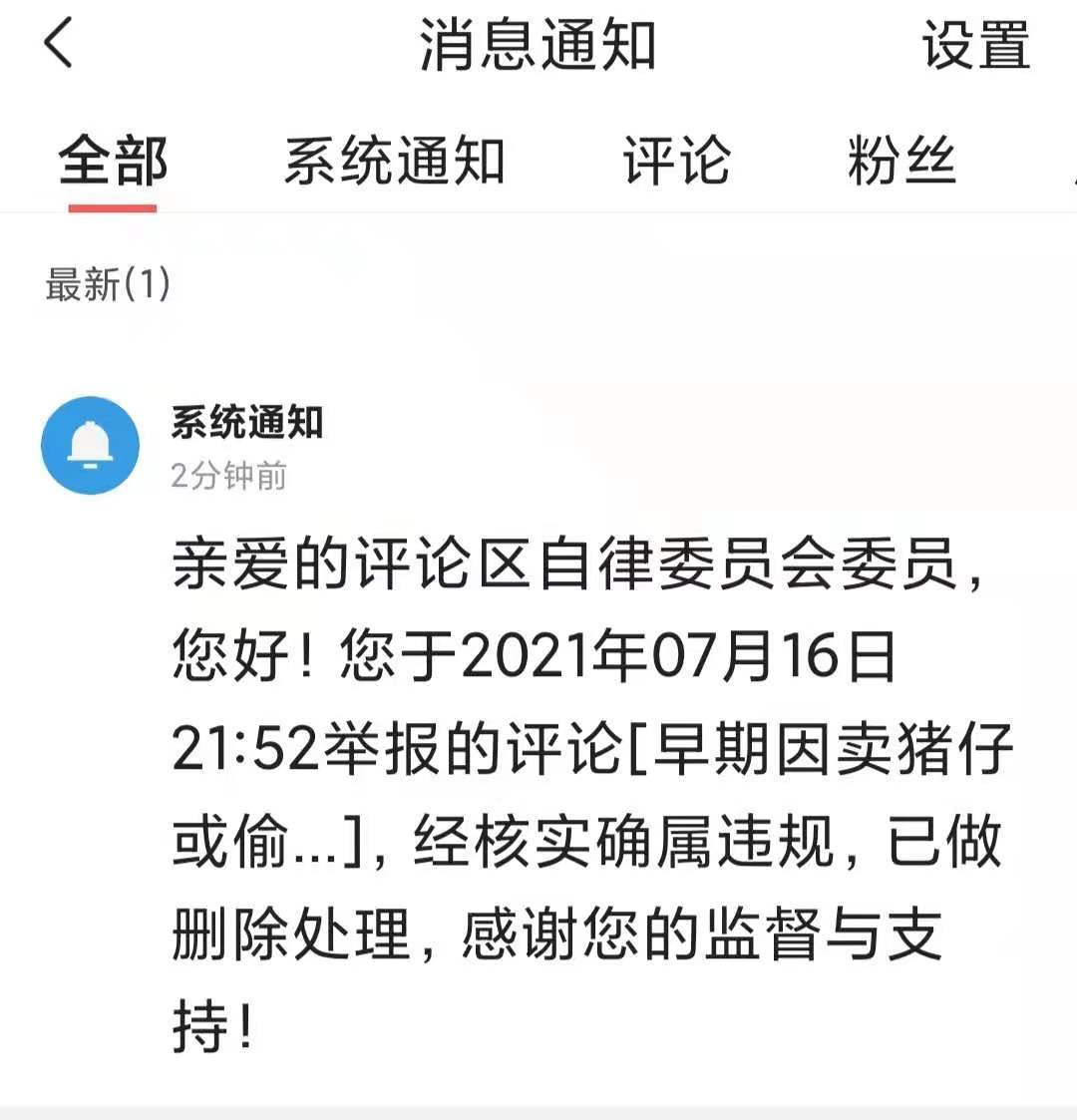
Task: Go back from 消息通知 page
Action: (59, 46)
